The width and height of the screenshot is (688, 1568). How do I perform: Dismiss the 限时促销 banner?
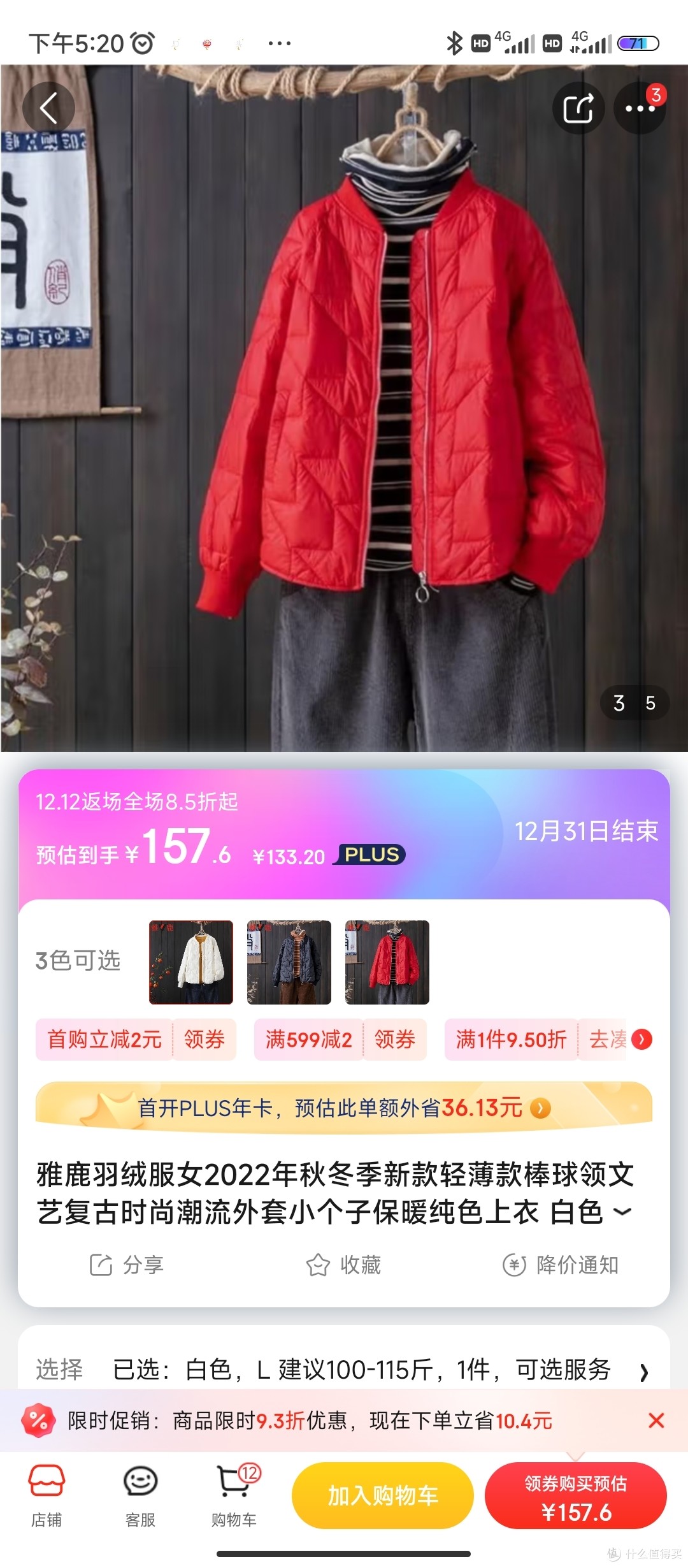656,1420
